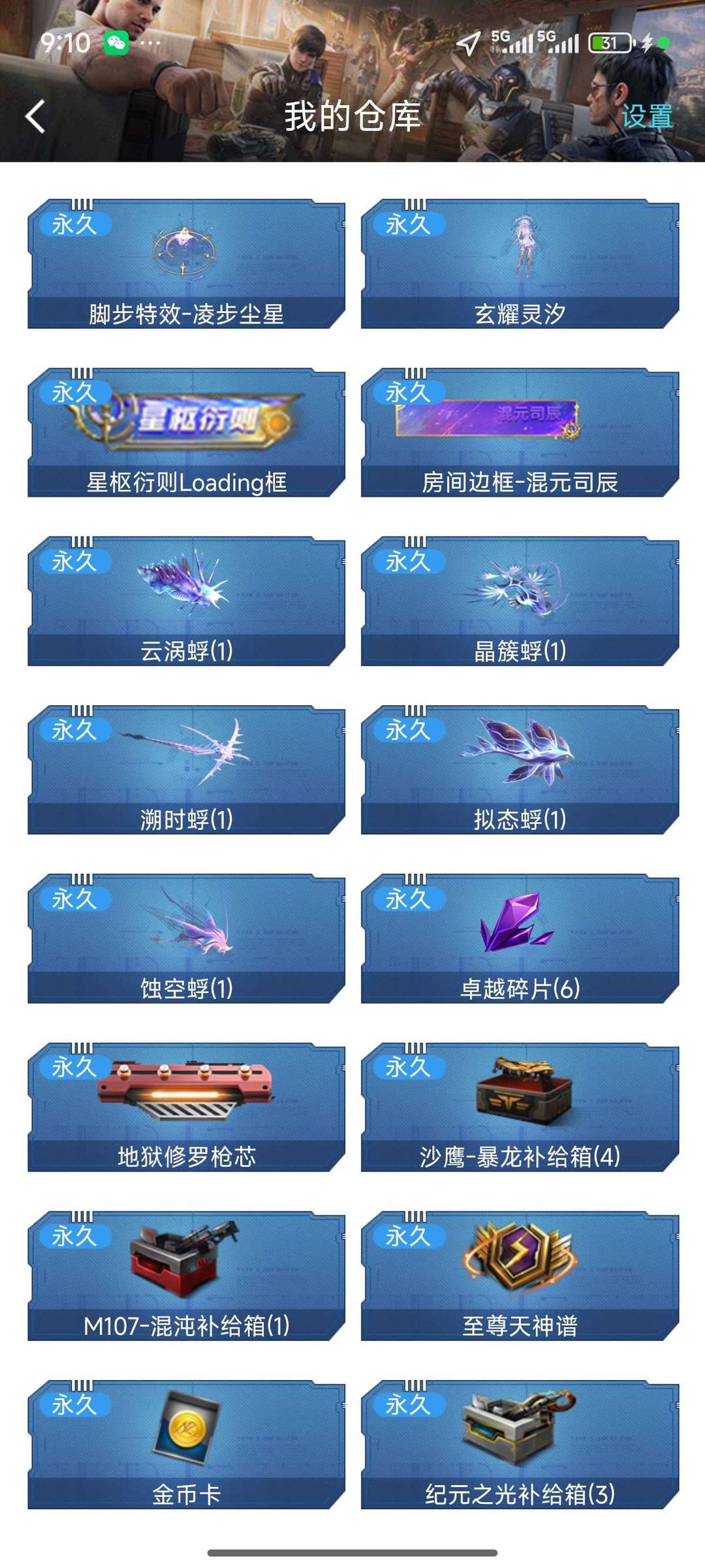Go back using the arrow icon
The width and height of the screenshot is (705, 1568).
[x=35, y=117]
